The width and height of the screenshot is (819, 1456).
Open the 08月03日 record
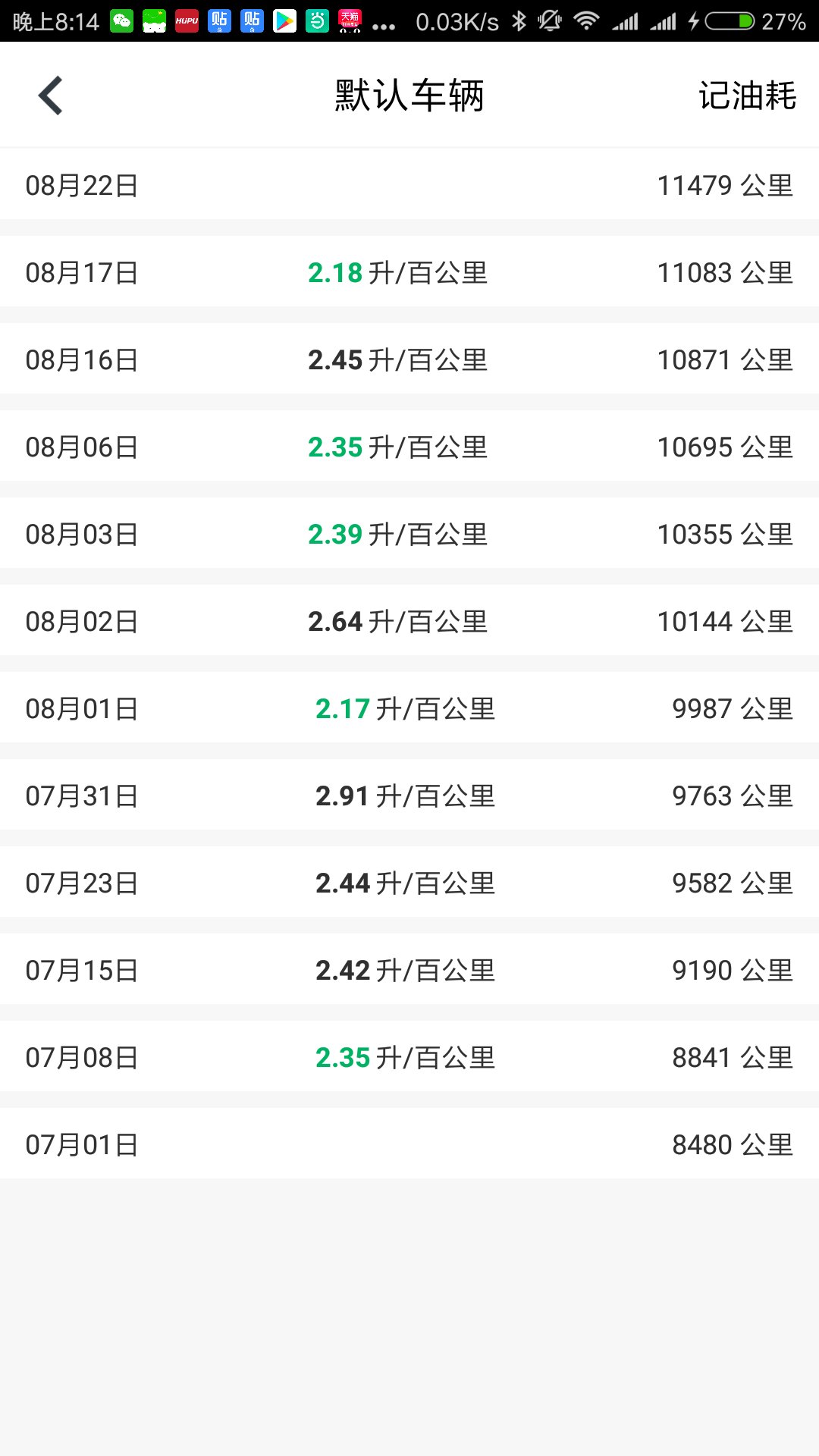409,534
